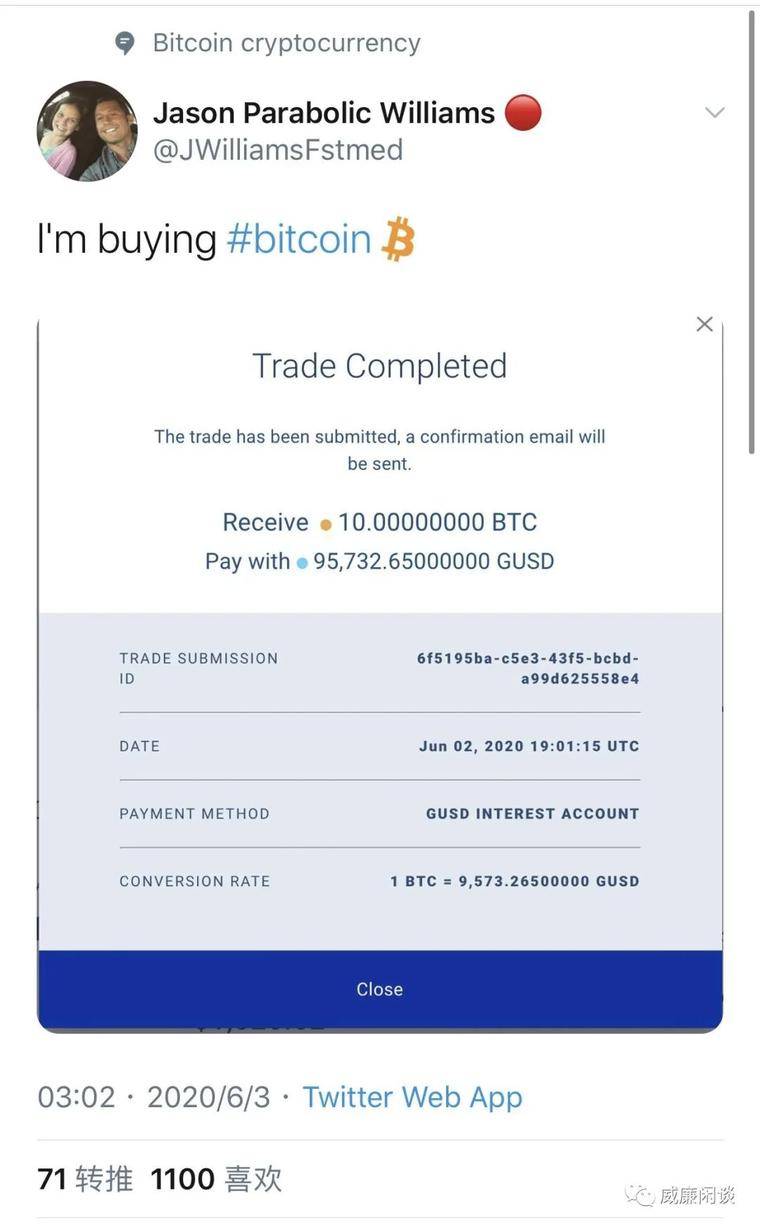This screenshot has width=760, height=1229.
Task: Expand the tweet options chevron
Action: pos(714,112)
